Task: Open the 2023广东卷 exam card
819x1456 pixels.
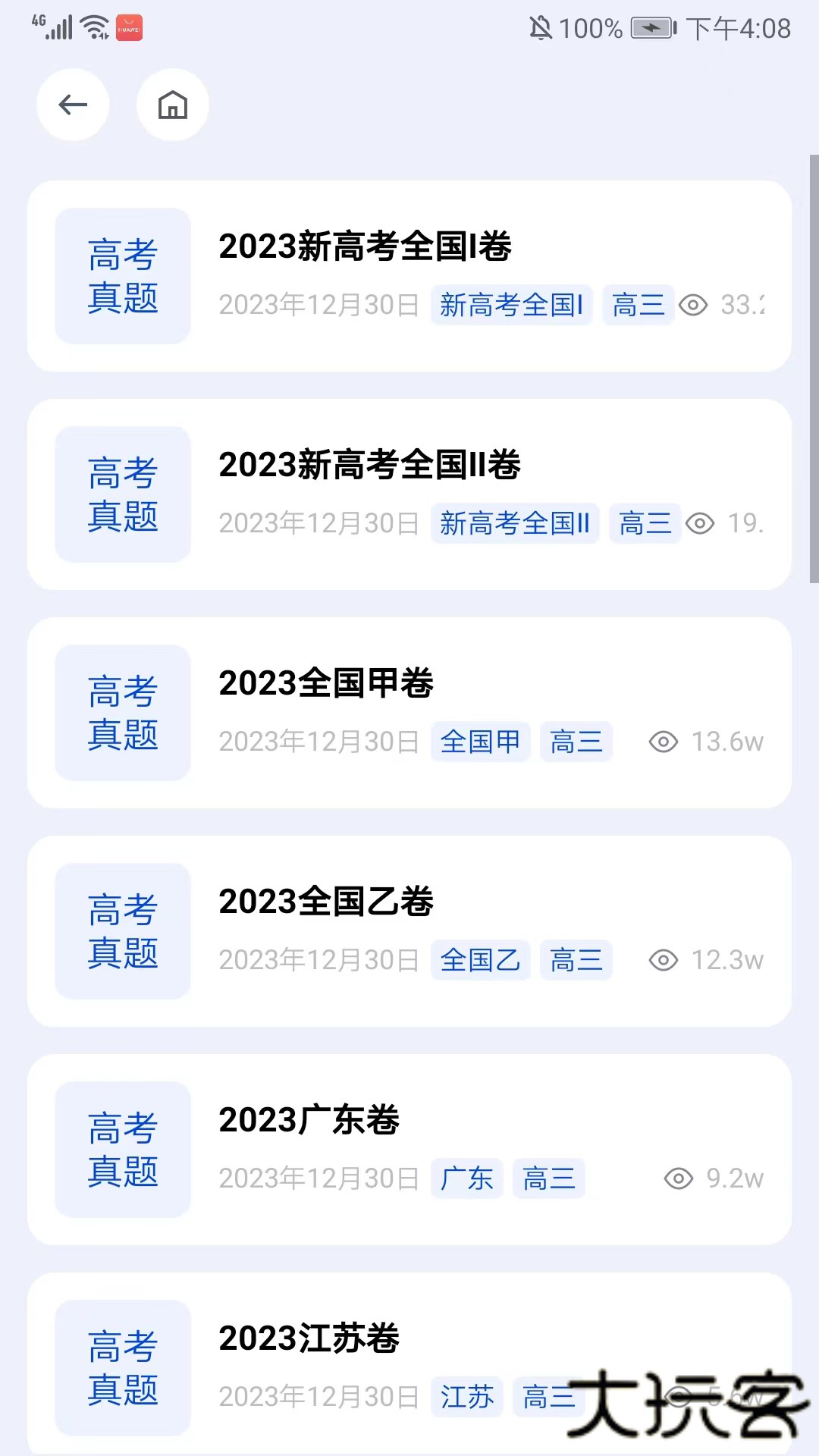Action: 409,1149
